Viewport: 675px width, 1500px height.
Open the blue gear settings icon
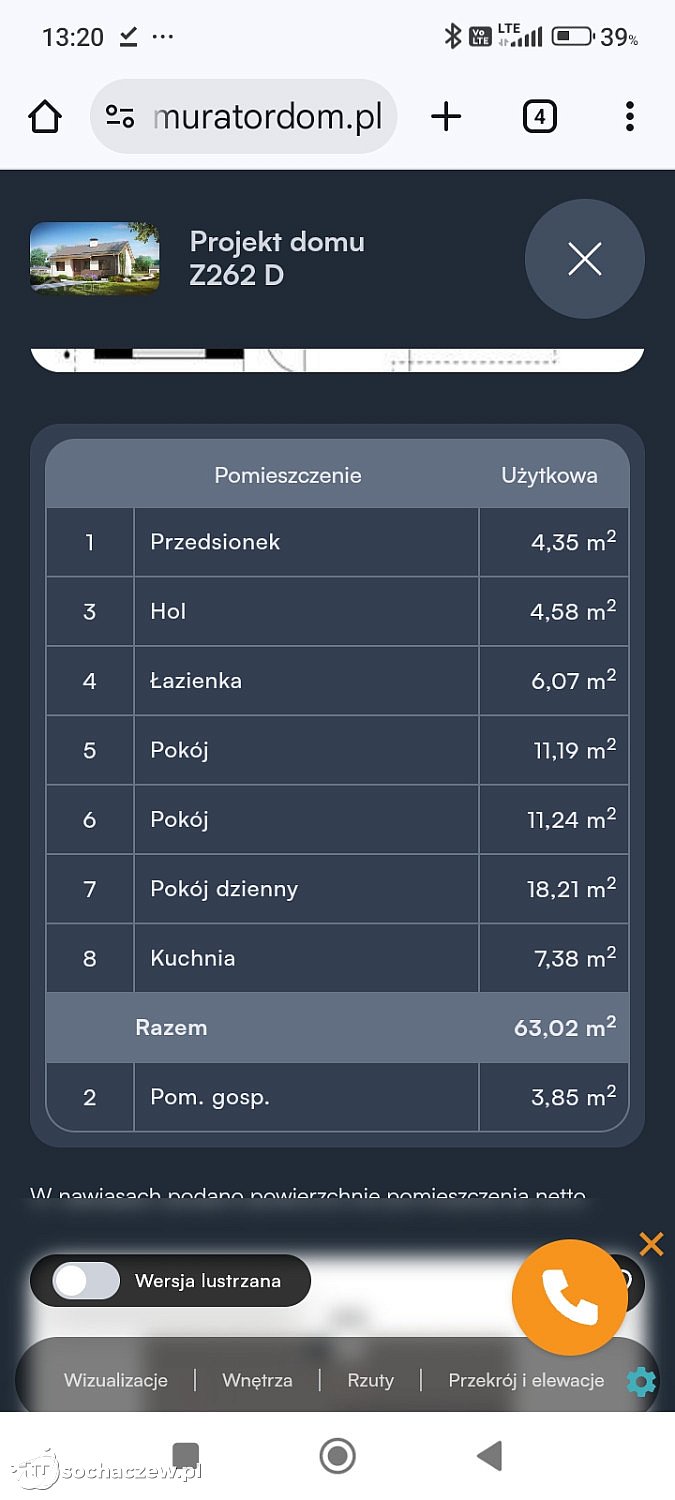(640, 1382)
